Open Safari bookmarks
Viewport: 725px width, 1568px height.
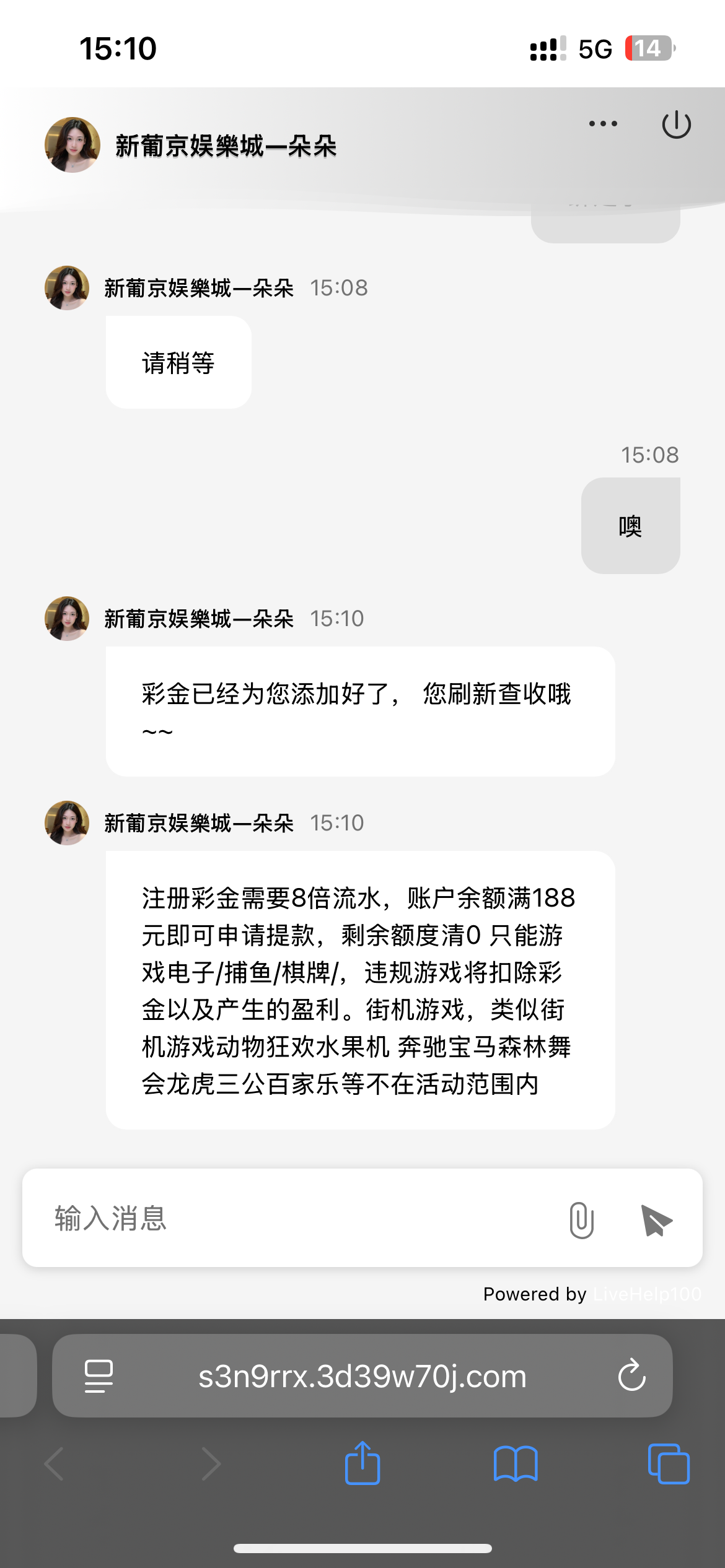click(516, 1464)
